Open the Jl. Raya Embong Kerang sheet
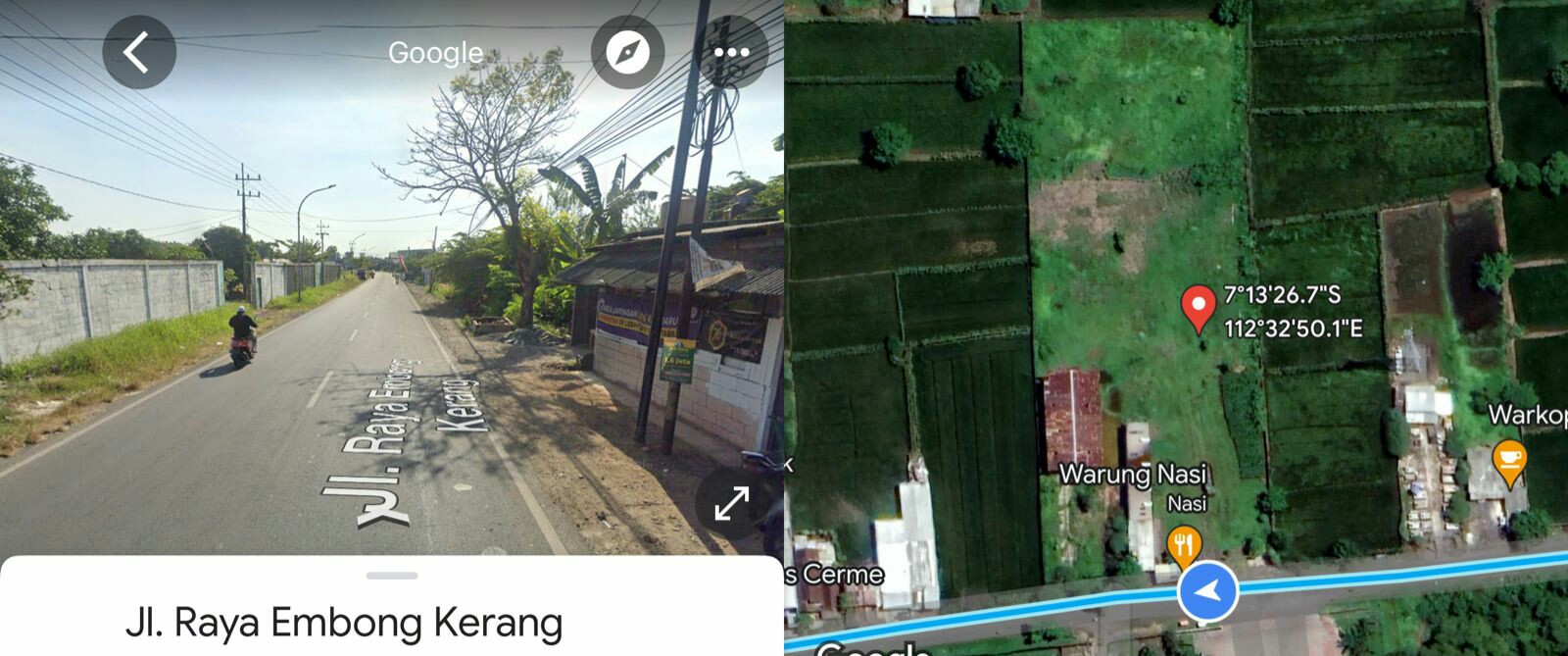Image resolution: width=1568 pixels, height=656 pixels. (344, 622)
